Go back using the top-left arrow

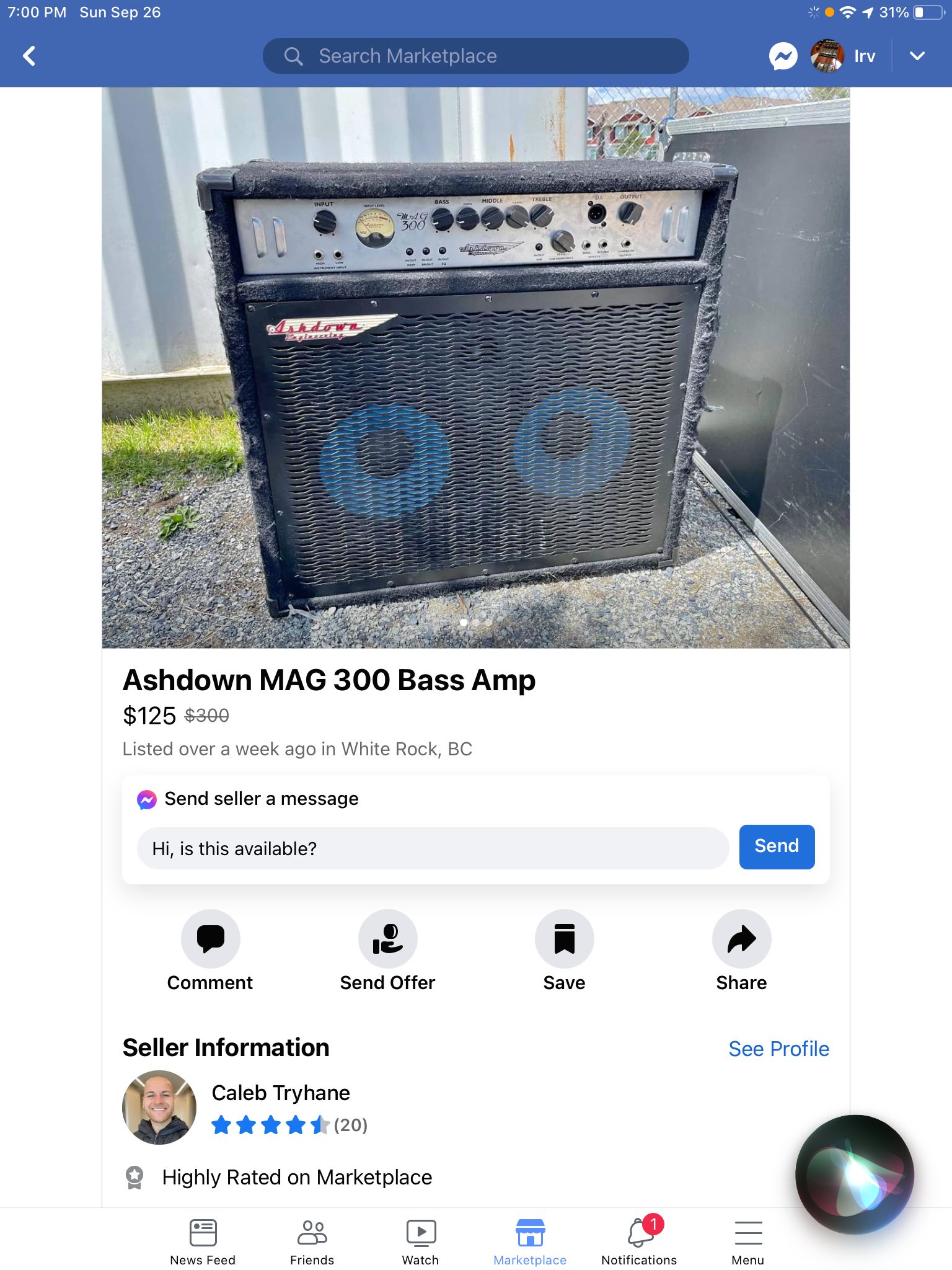pos(29,56)
